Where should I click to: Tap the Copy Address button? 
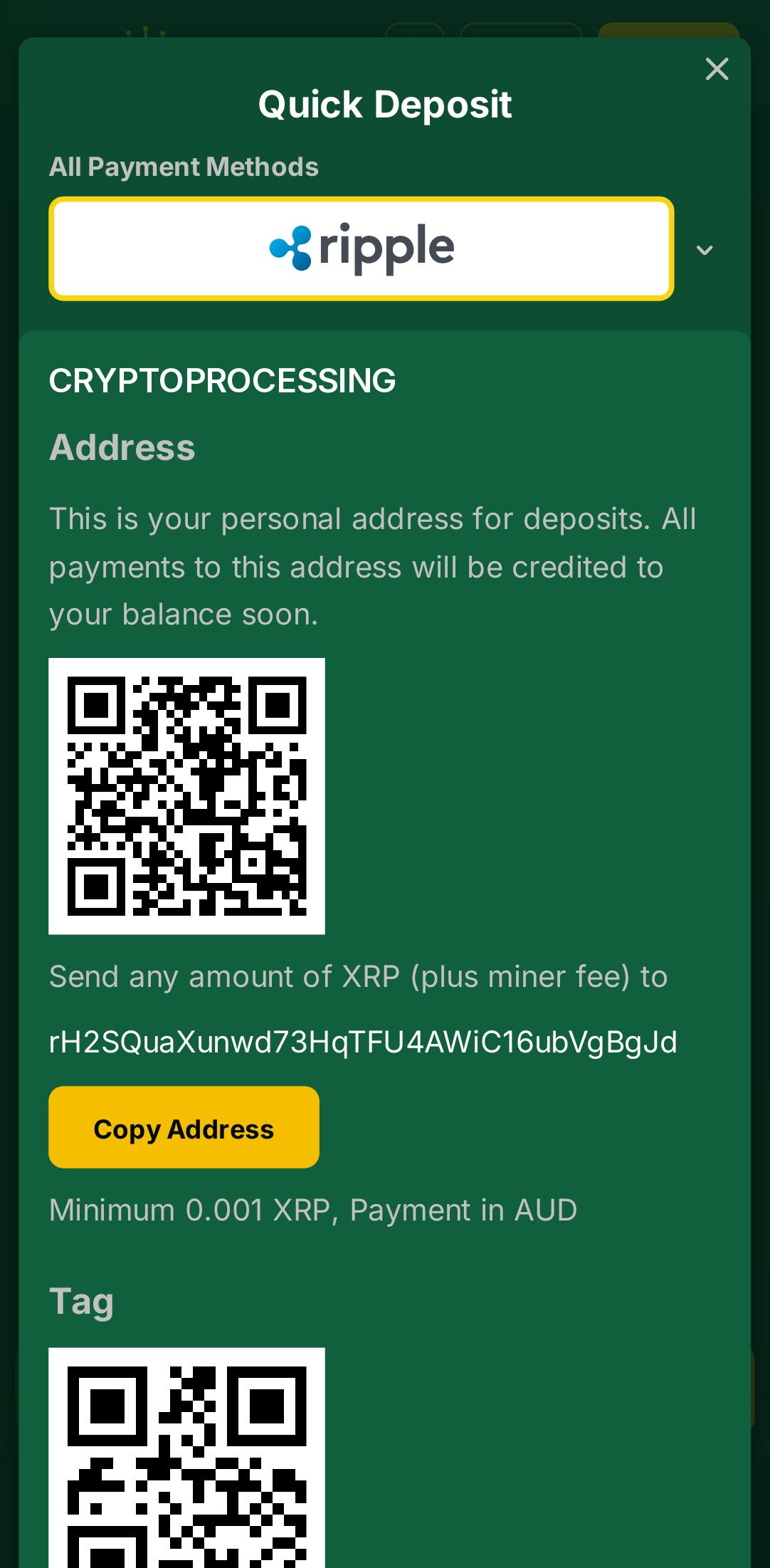pyautogui.click(x=184, y=1127)
